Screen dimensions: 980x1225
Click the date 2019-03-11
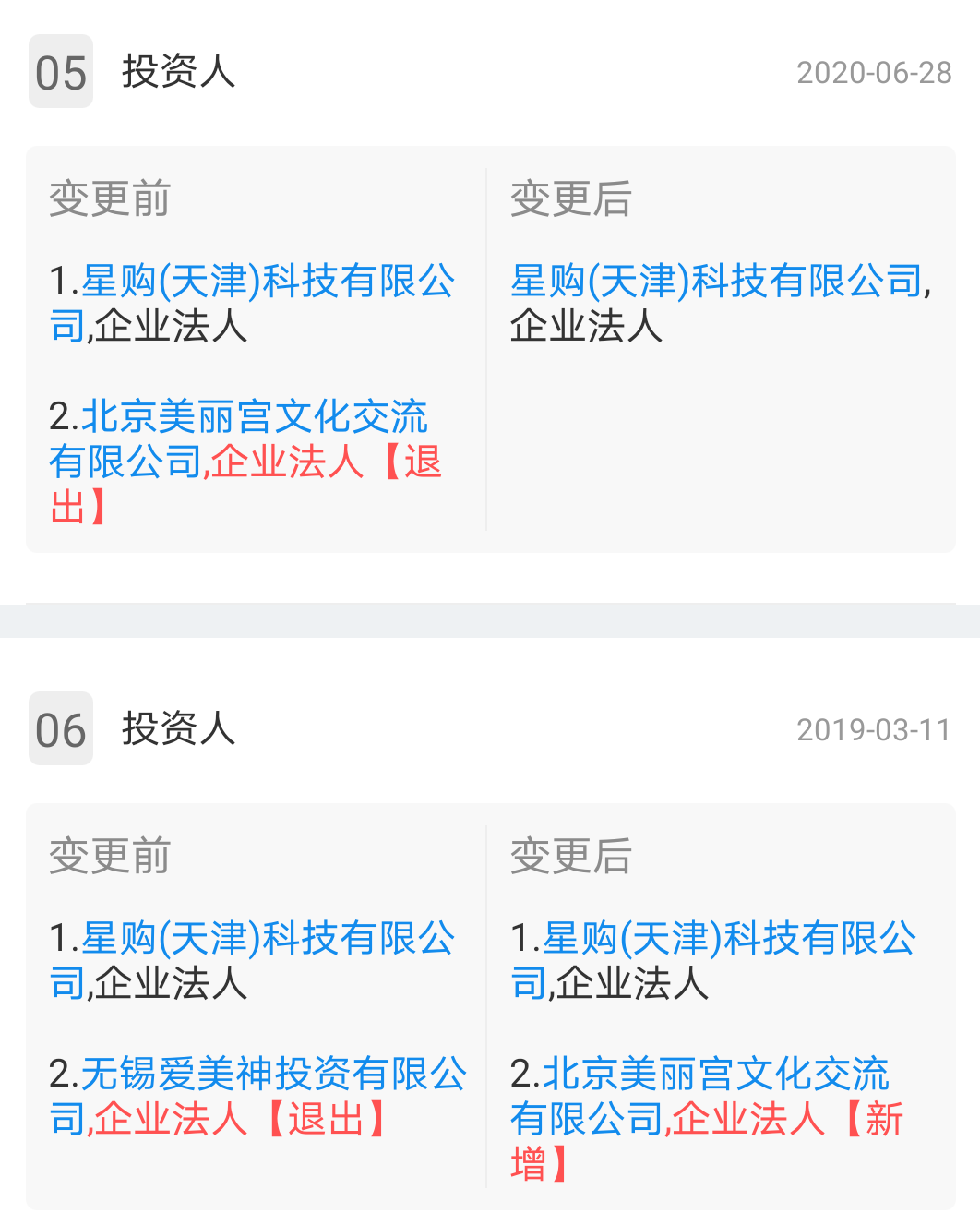(x=873, y=731)
